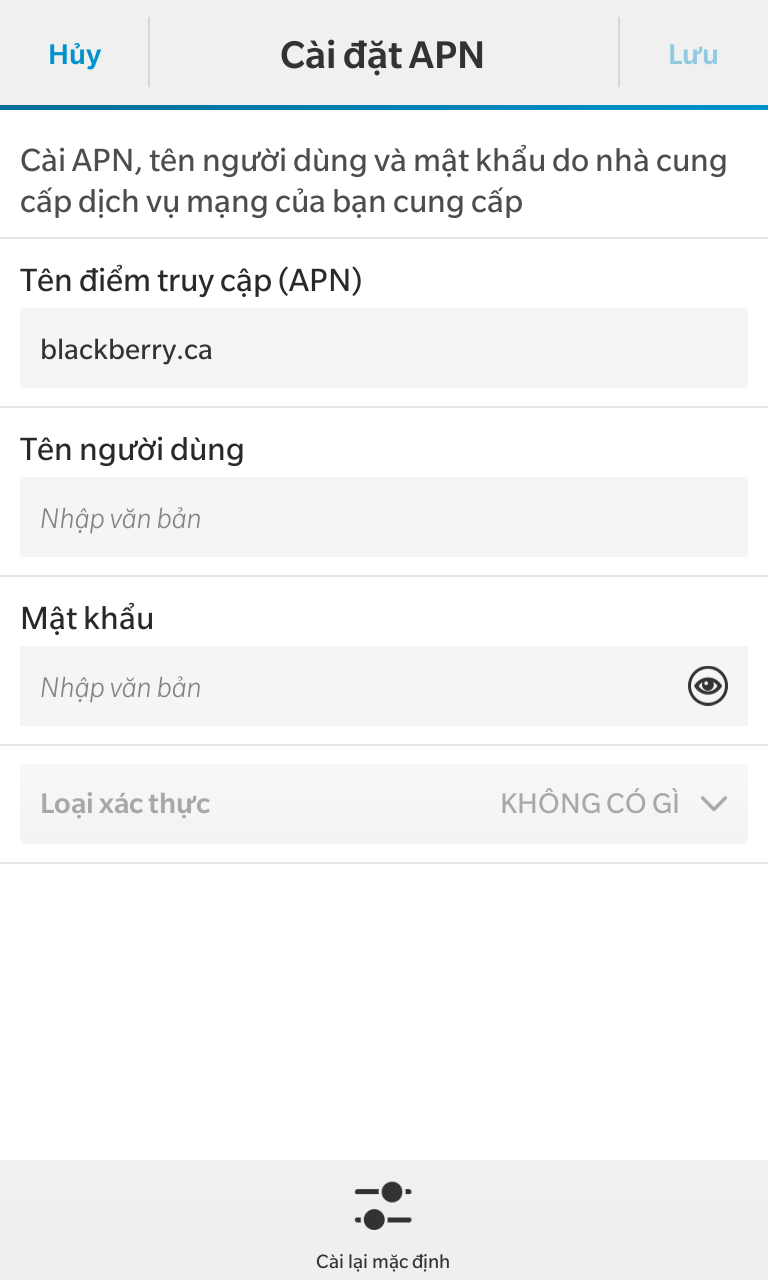Focus the Tên người dùng text field
Viewport: 768px width, 1280px height.
(384, 518)
